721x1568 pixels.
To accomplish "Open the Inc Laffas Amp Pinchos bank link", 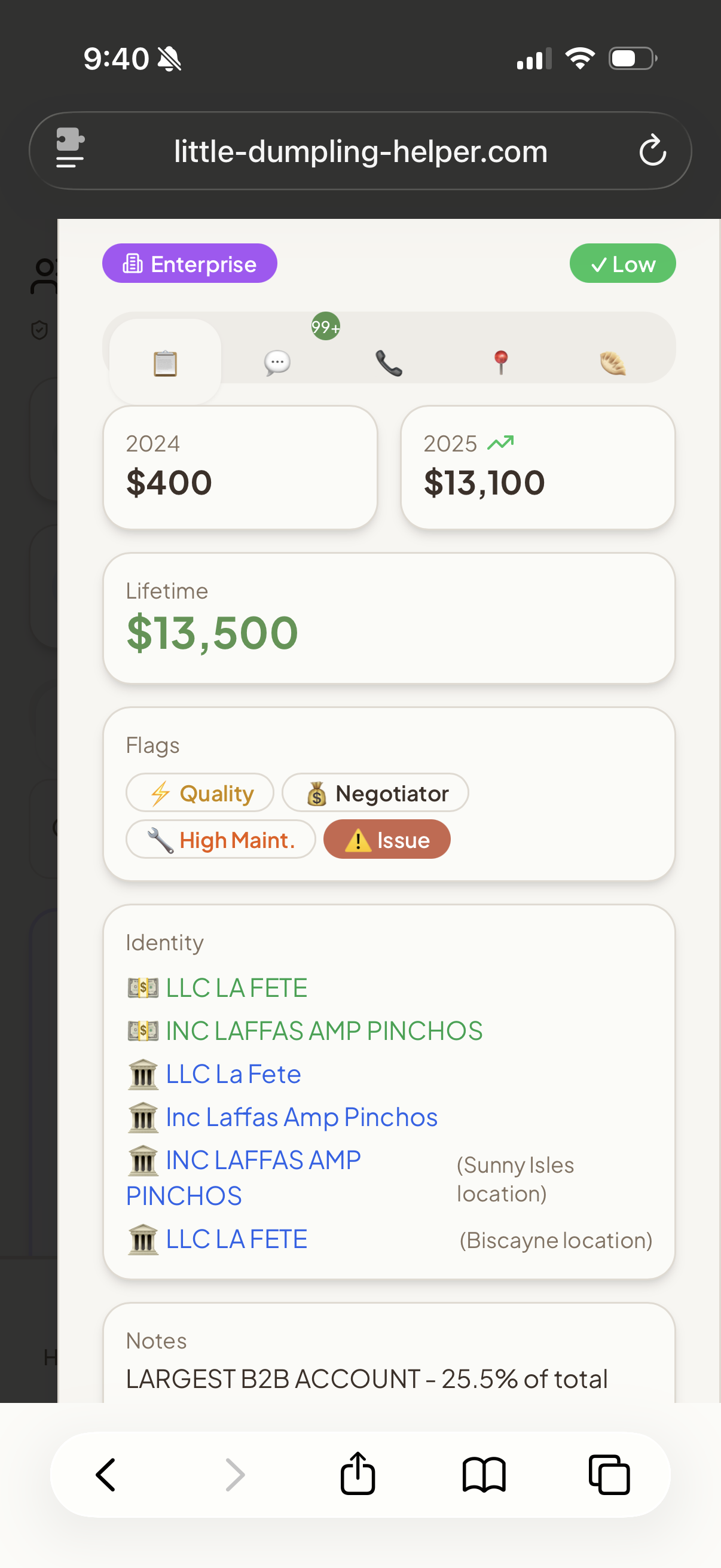I will (x=286, y=1117).
